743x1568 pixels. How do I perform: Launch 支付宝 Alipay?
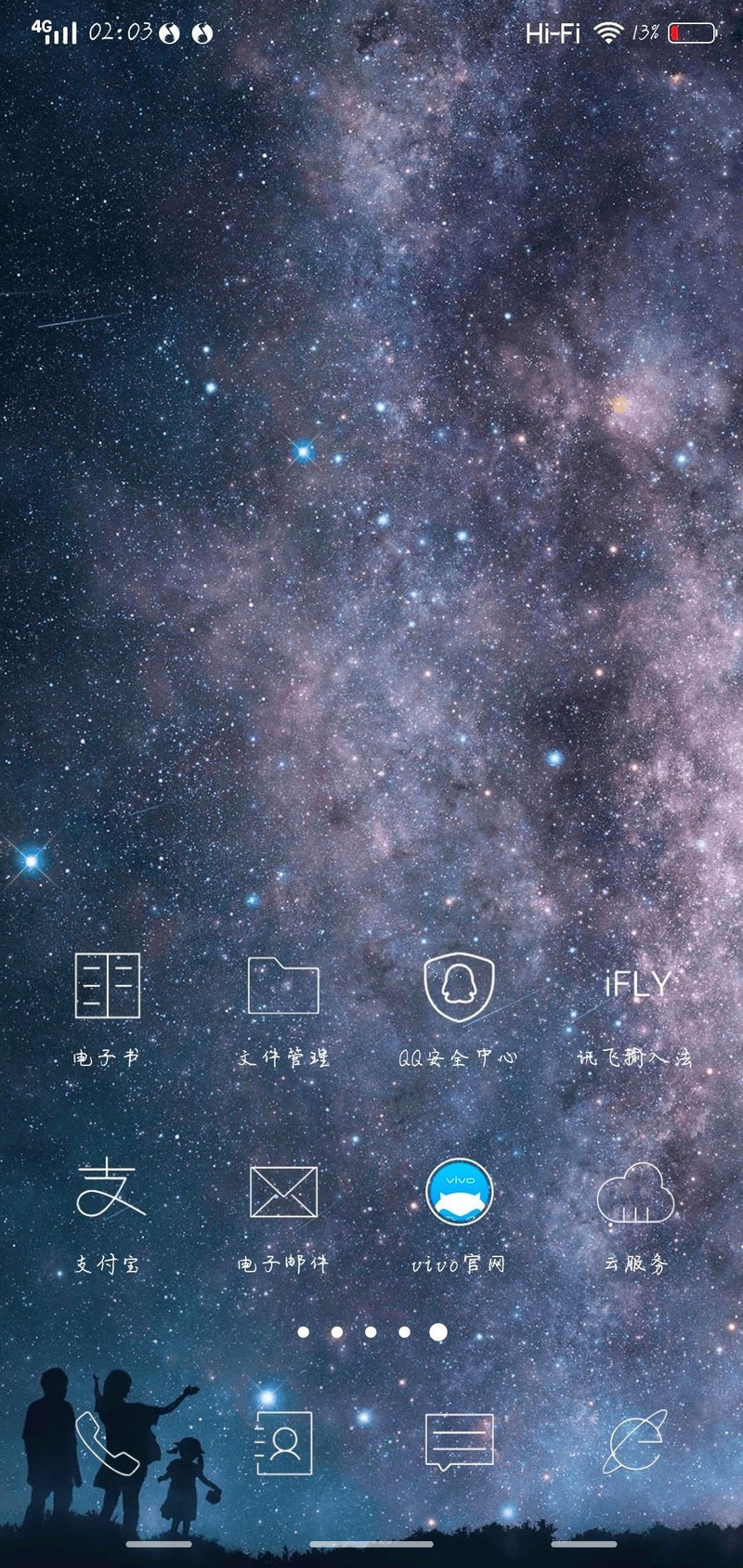click(x=109, y=1192)
